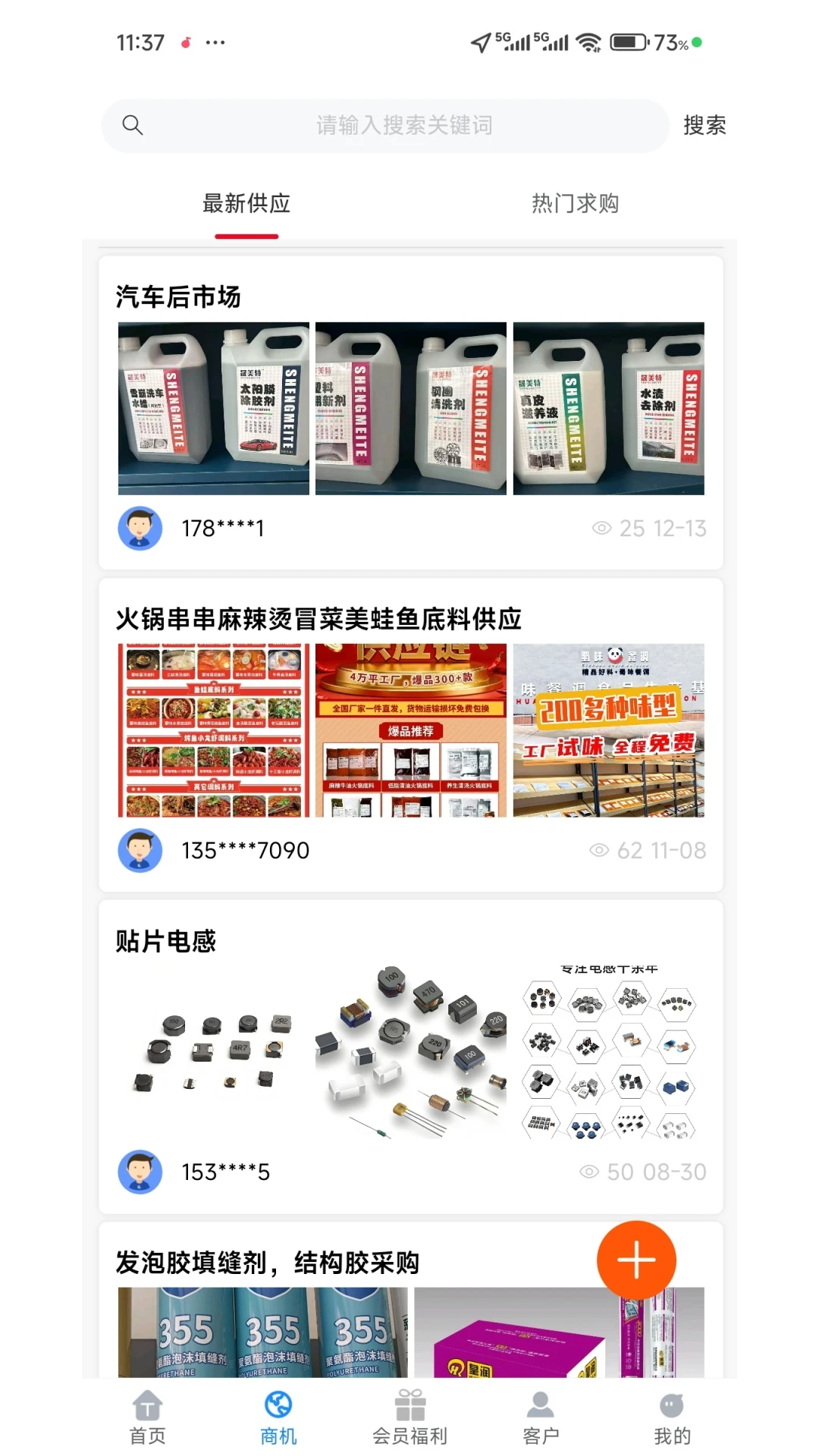
Task: Open the 贴片电感 supply post
Action: tap(166, 941)
